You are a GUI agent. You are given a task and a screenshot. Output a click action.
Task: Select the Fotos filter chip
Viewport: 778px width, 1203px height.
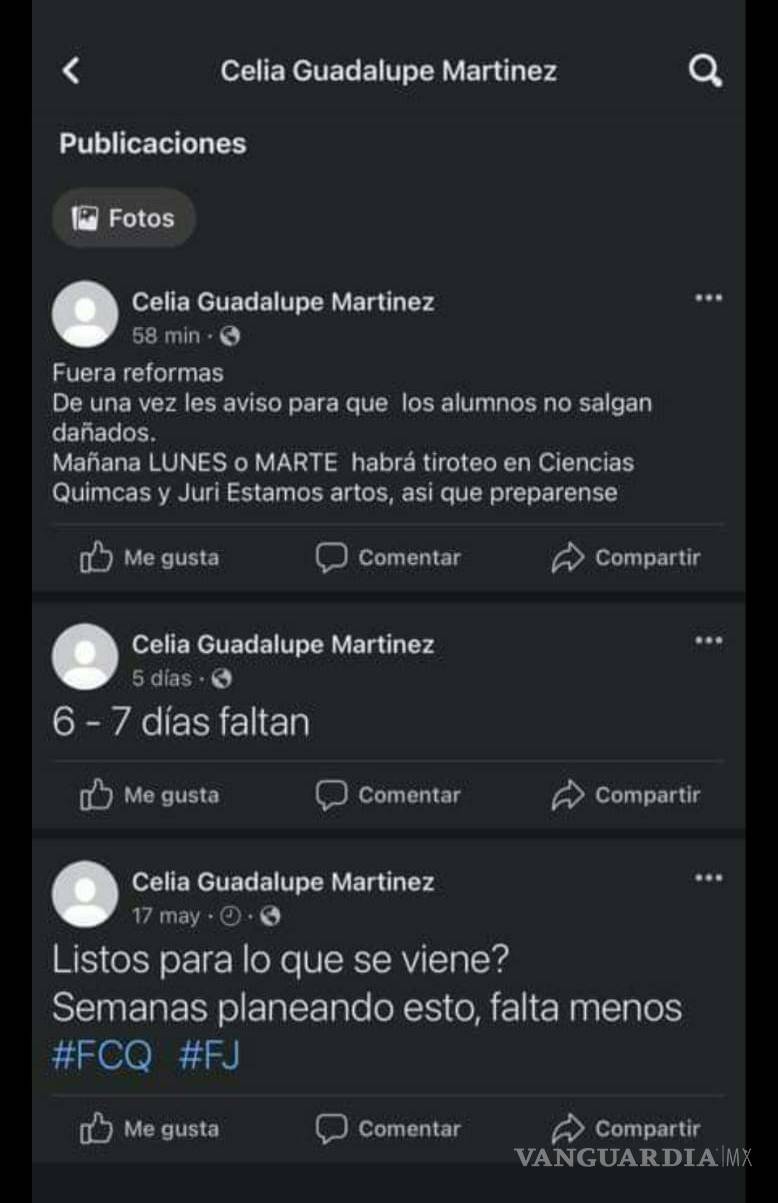tap(123, 217)
